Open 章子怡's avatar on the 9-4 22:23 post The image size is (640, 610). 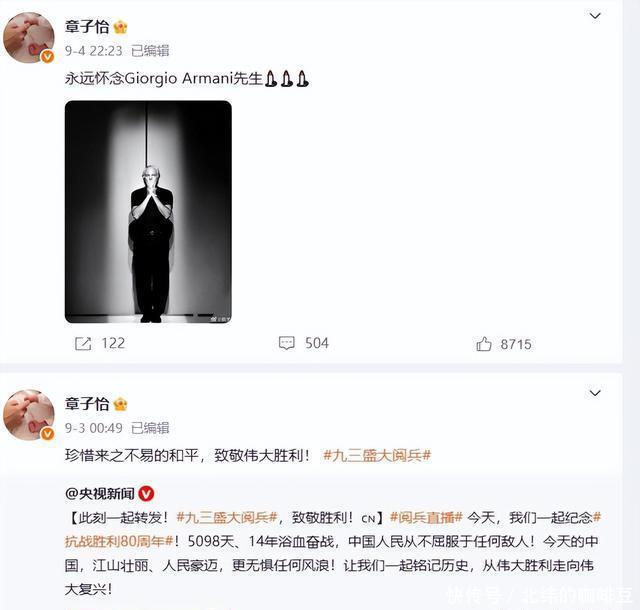point(29,38)
